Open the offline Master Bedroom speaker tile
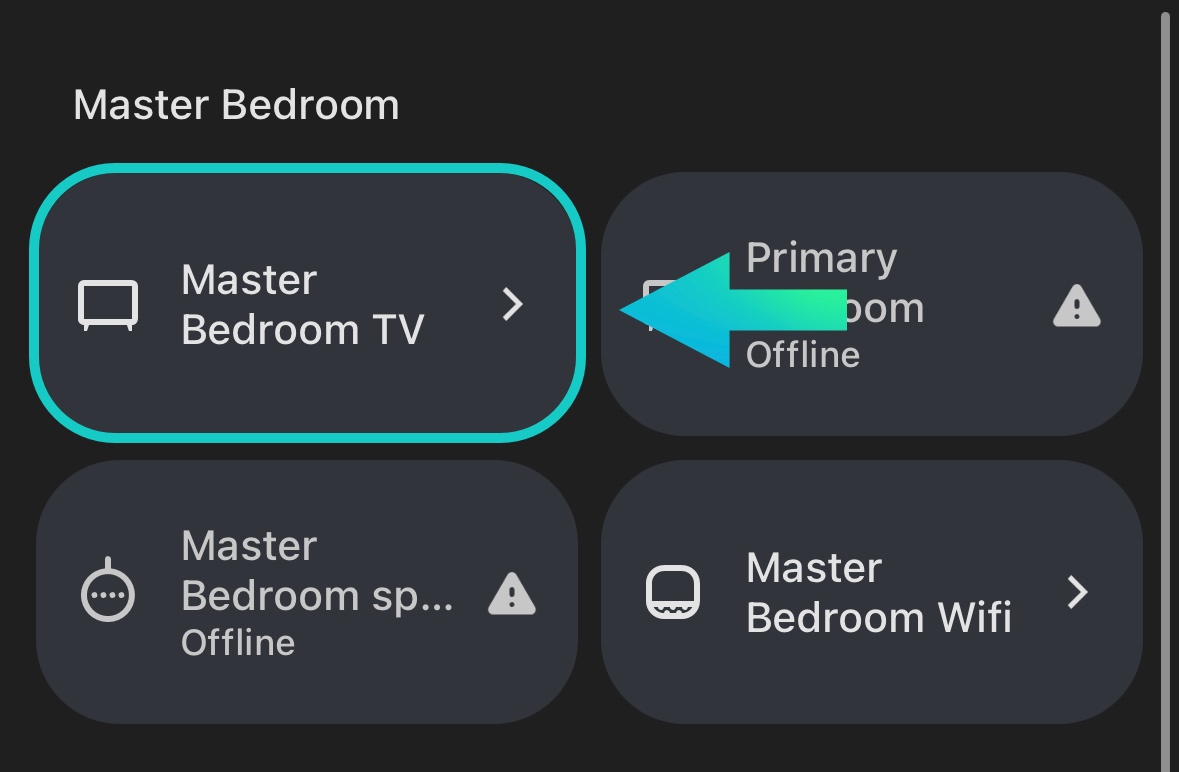Screen dimensions: 1179x772 (305, 592)
